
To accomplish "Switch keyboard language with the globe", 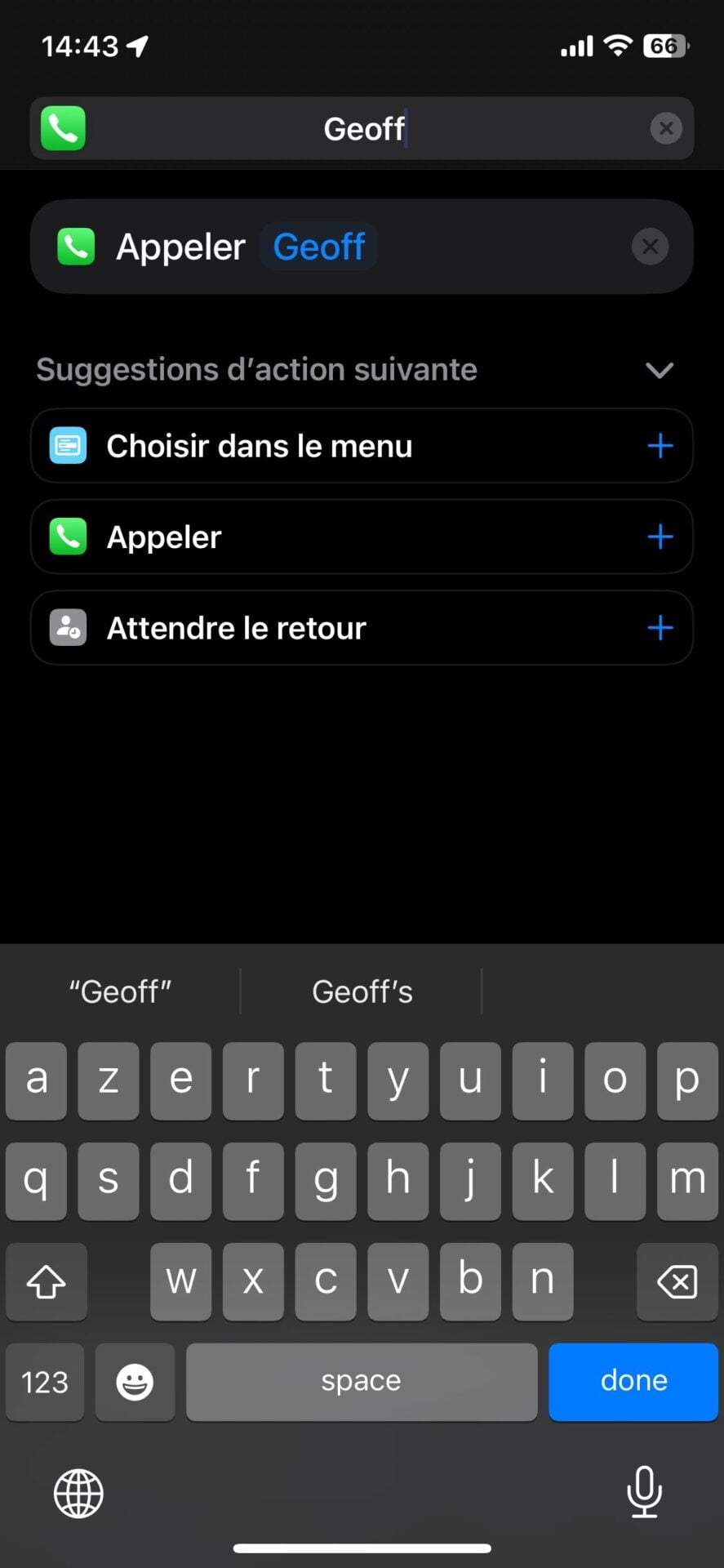I will pyautogui.click(x=78, y=1494).
